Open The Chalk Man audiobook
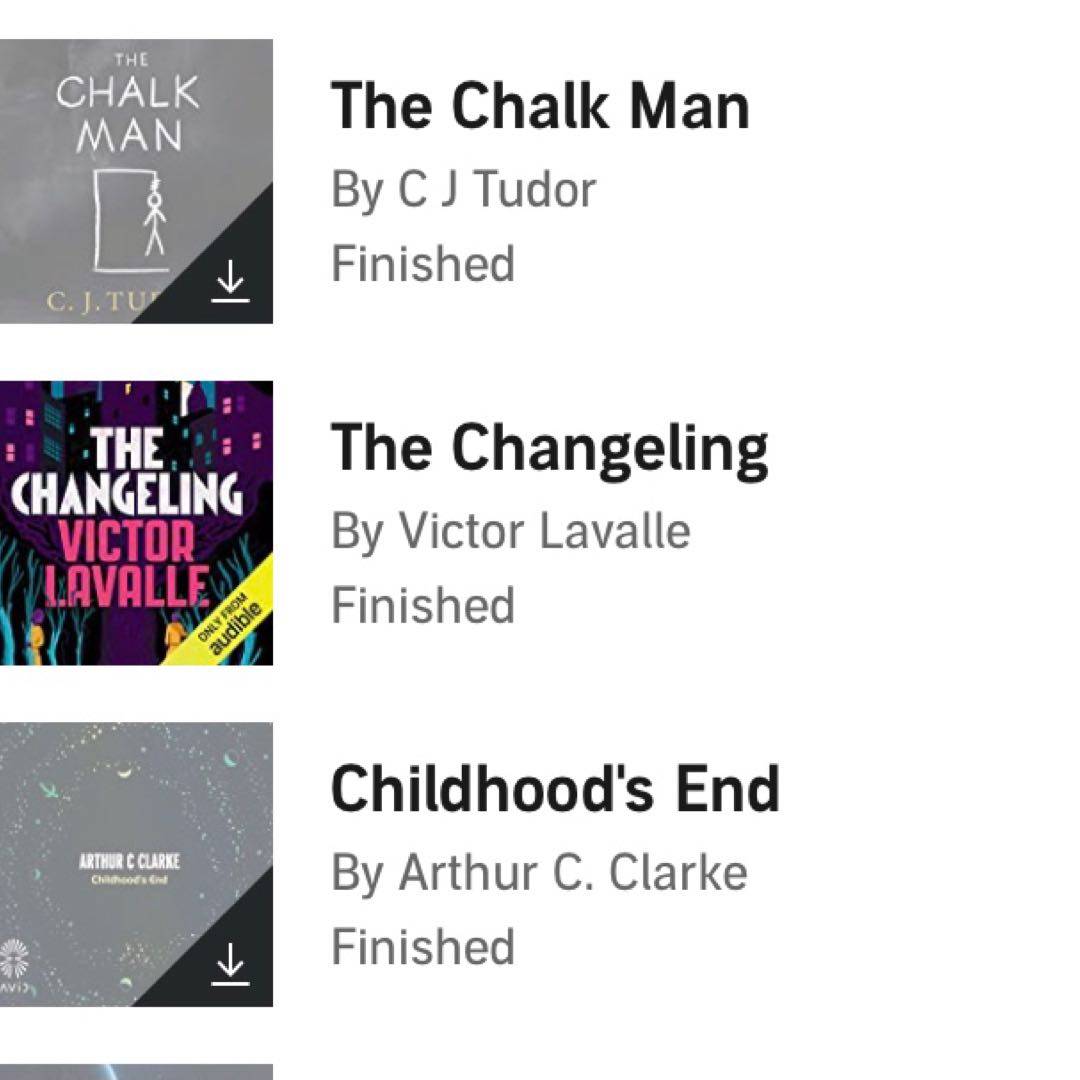 (540, 106)
